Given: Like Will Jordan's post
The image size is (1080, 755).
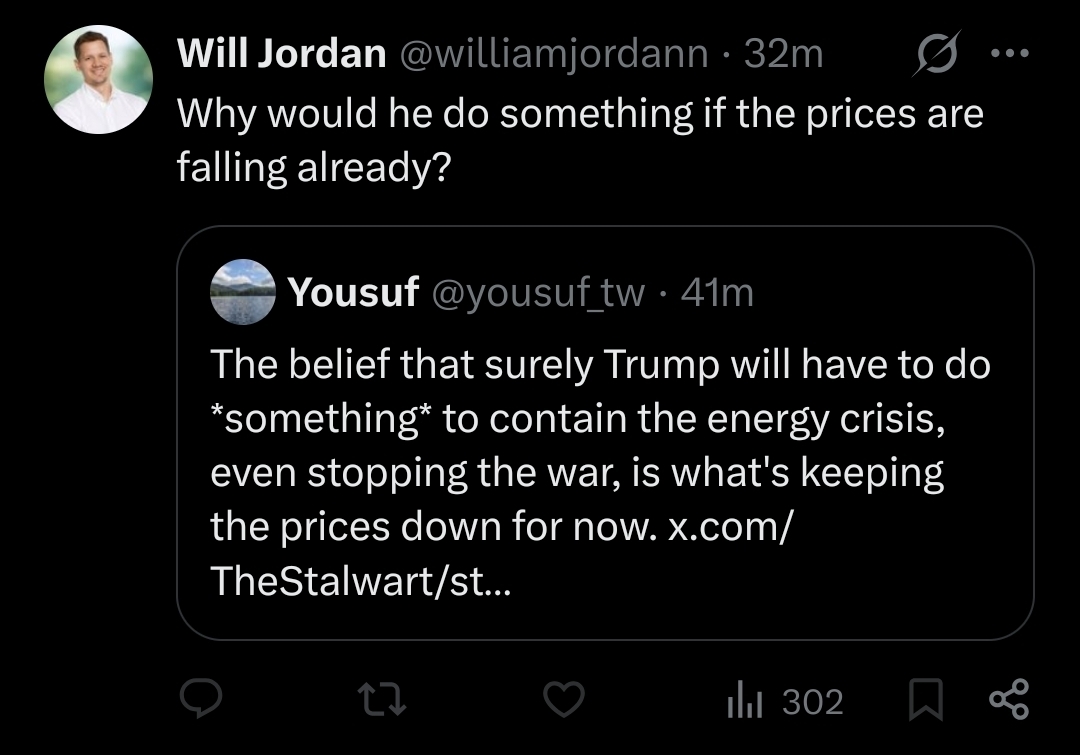Looking at the screenshot, I should coord(563,701).
